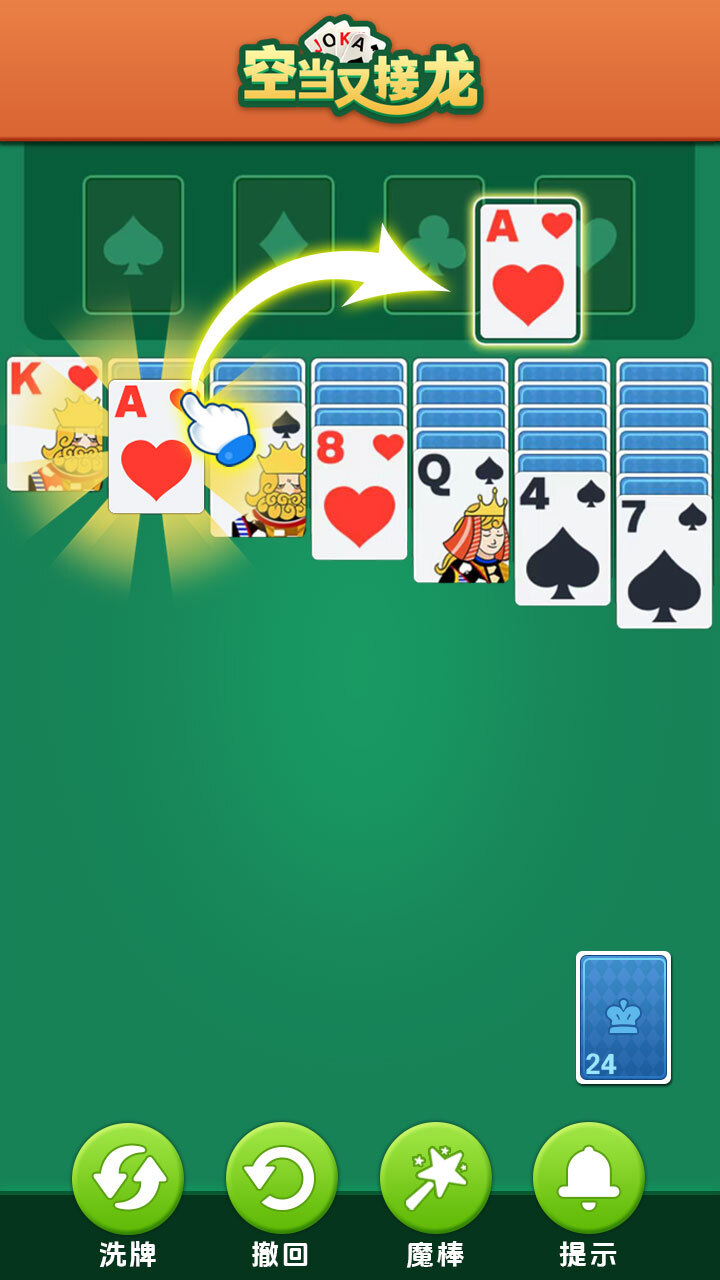Undo the last move with 撤回
720x1280 pixels.
281,1178
